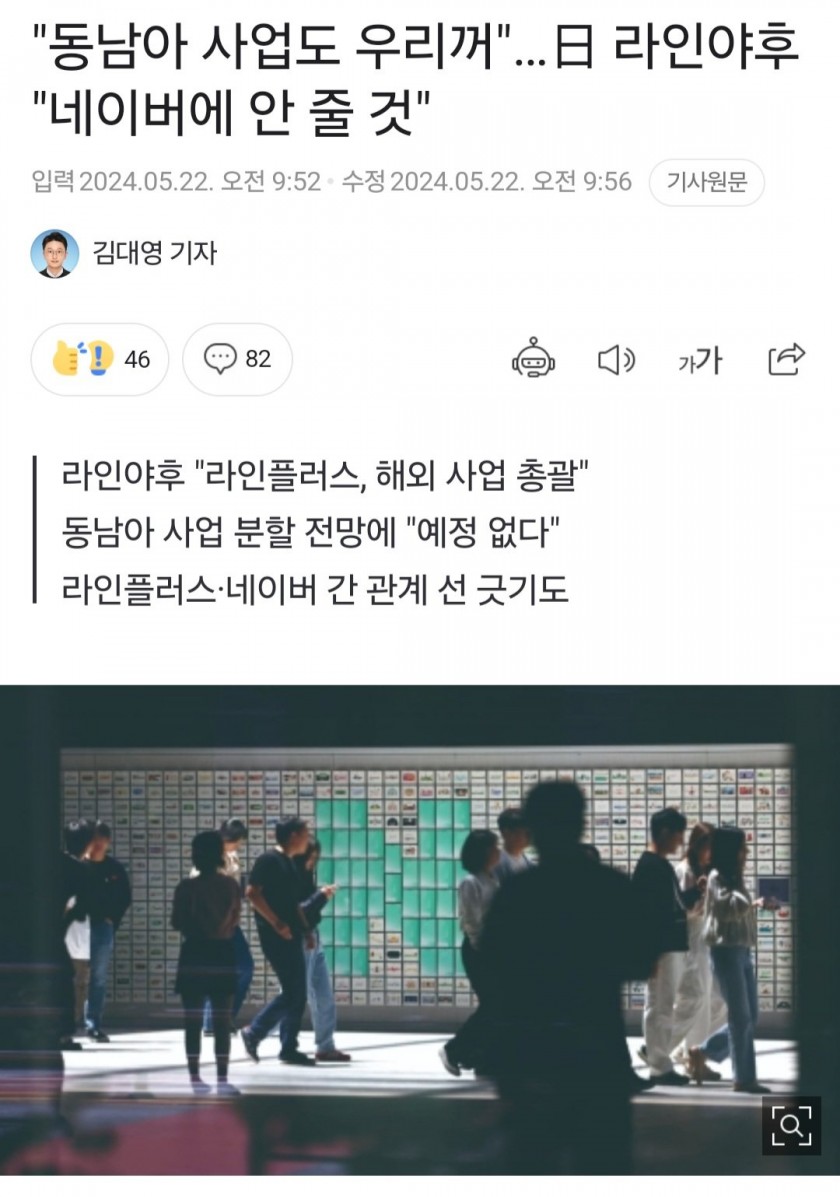Open the 82 comments
The width and height of the screenshot is (840, 1197).
pyautogui.click(x=237, y=359)
